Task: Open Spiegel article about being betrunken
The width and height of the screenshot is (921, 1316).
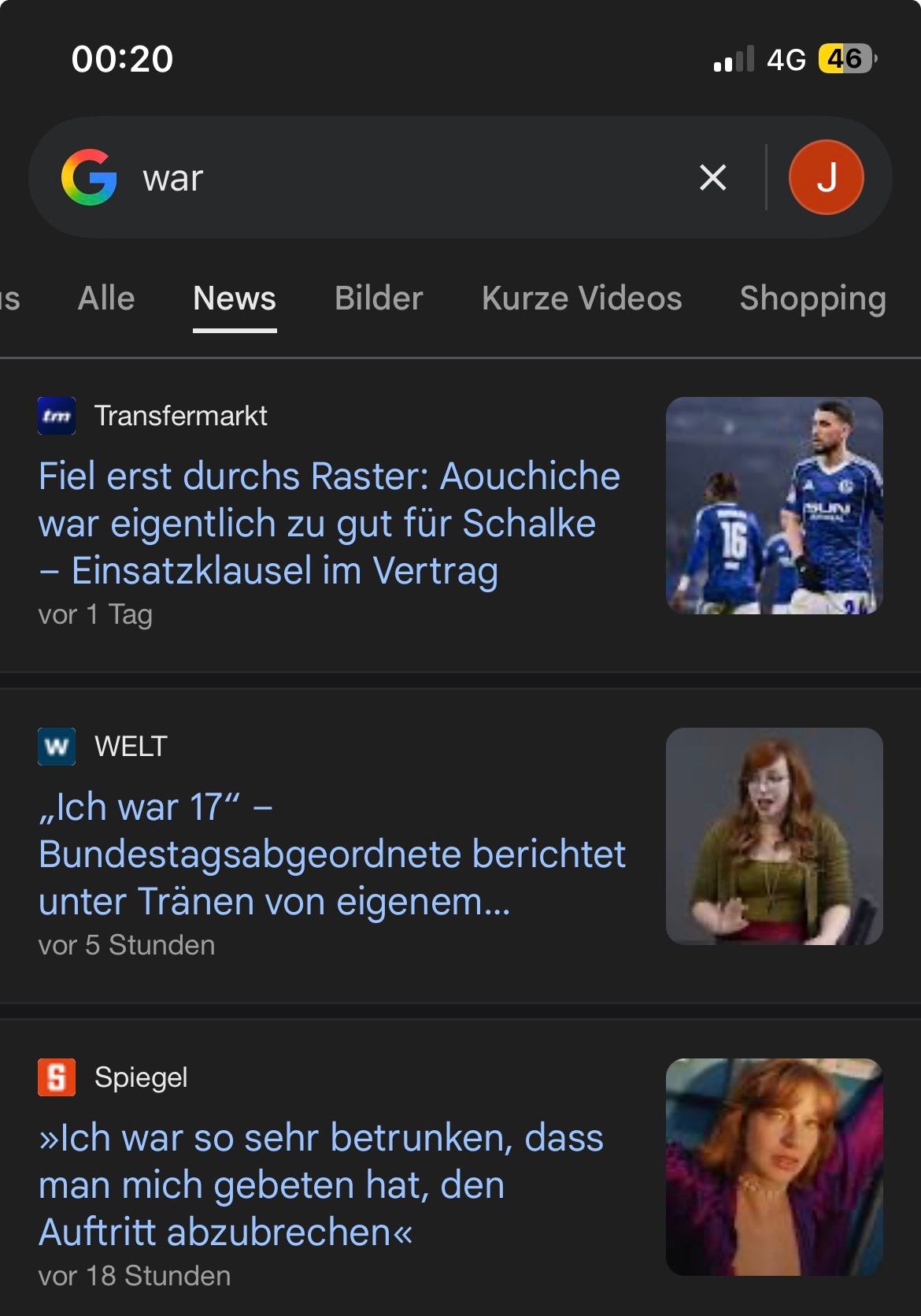Action: [x=320, y=1184]
